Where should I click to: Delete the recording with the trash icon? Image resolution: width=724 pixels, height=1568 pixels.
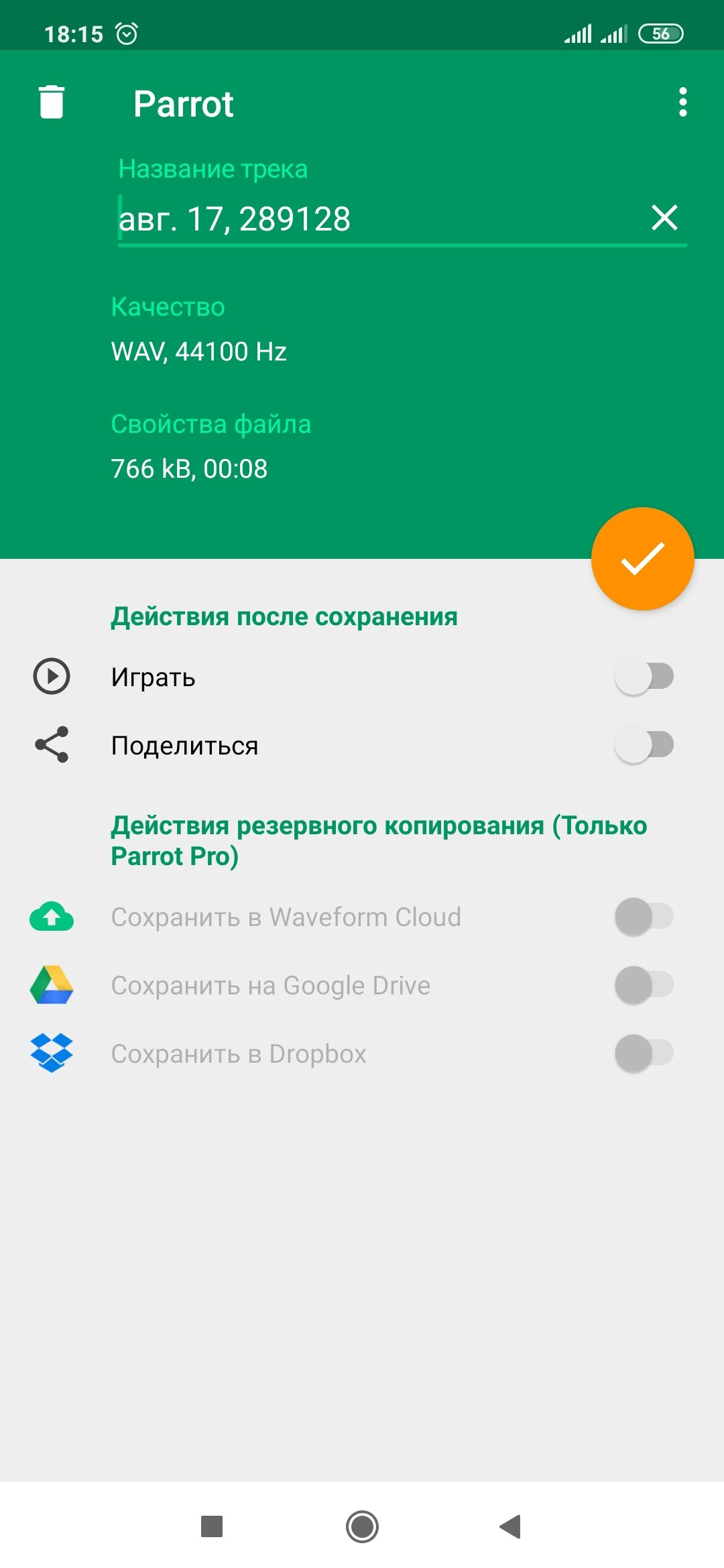52,103
